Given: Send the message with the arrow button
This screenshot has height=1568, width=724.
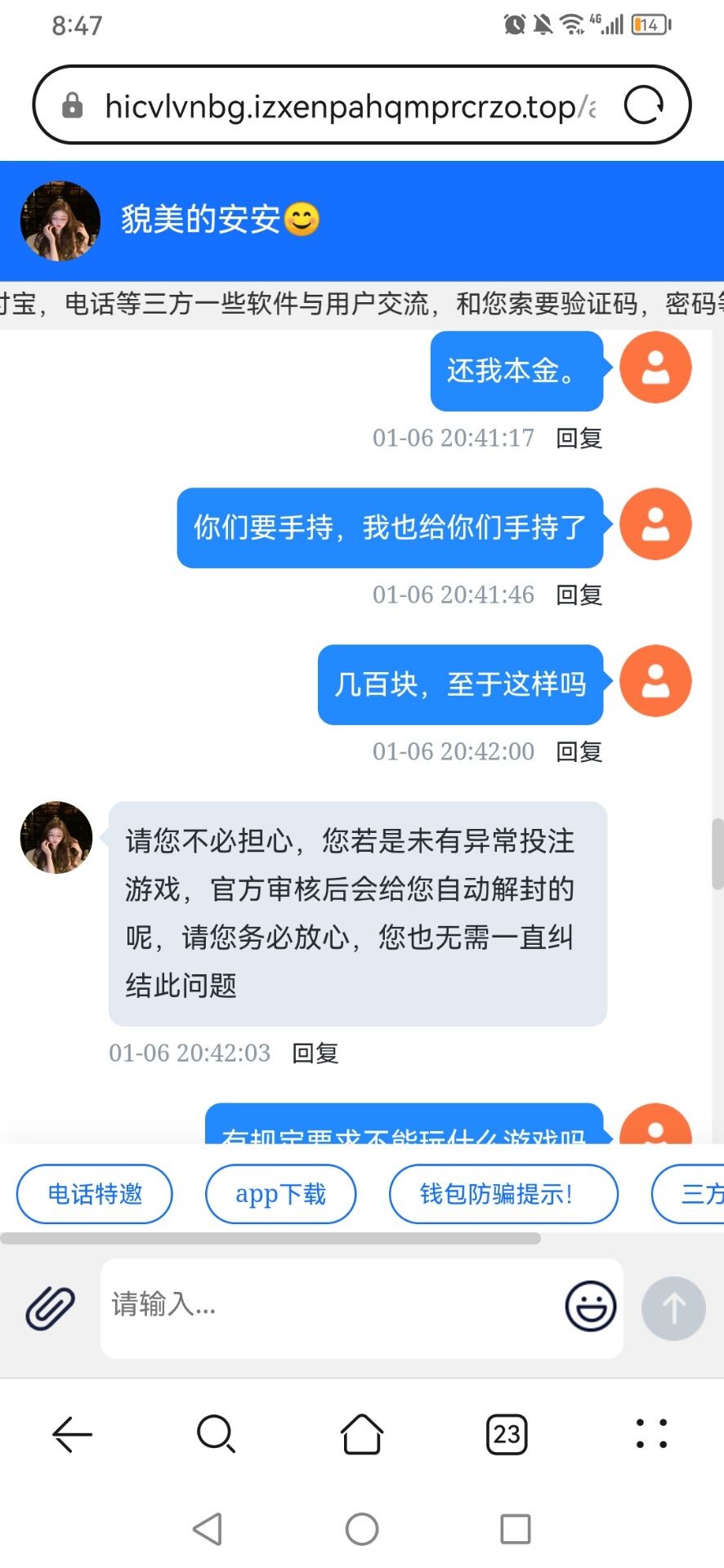Looking at the screenshot, I should pos(673,1308).
